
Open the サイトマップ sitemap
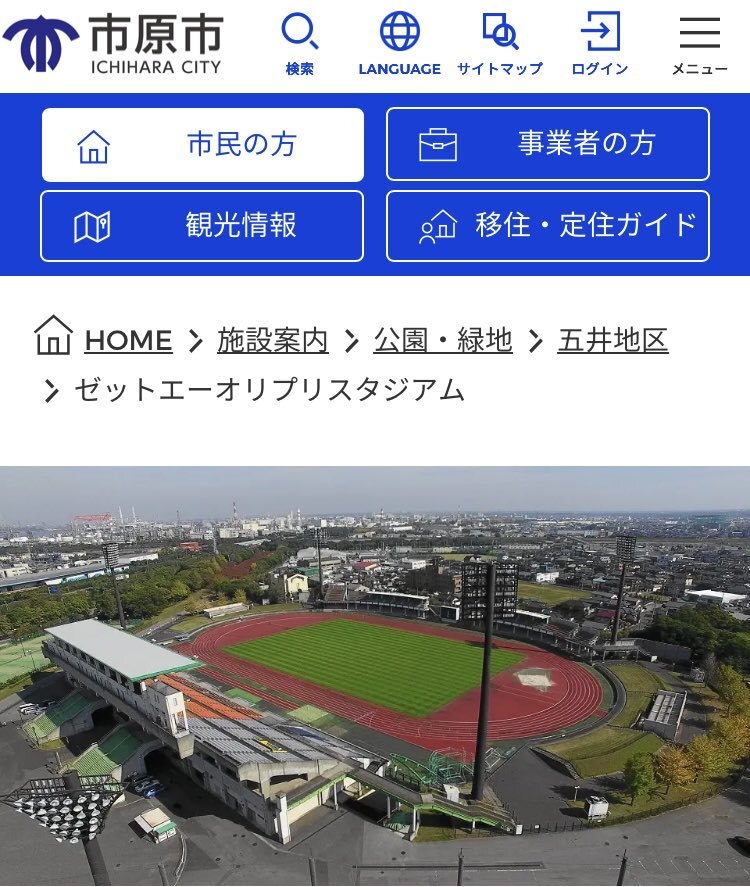[500, 44]
